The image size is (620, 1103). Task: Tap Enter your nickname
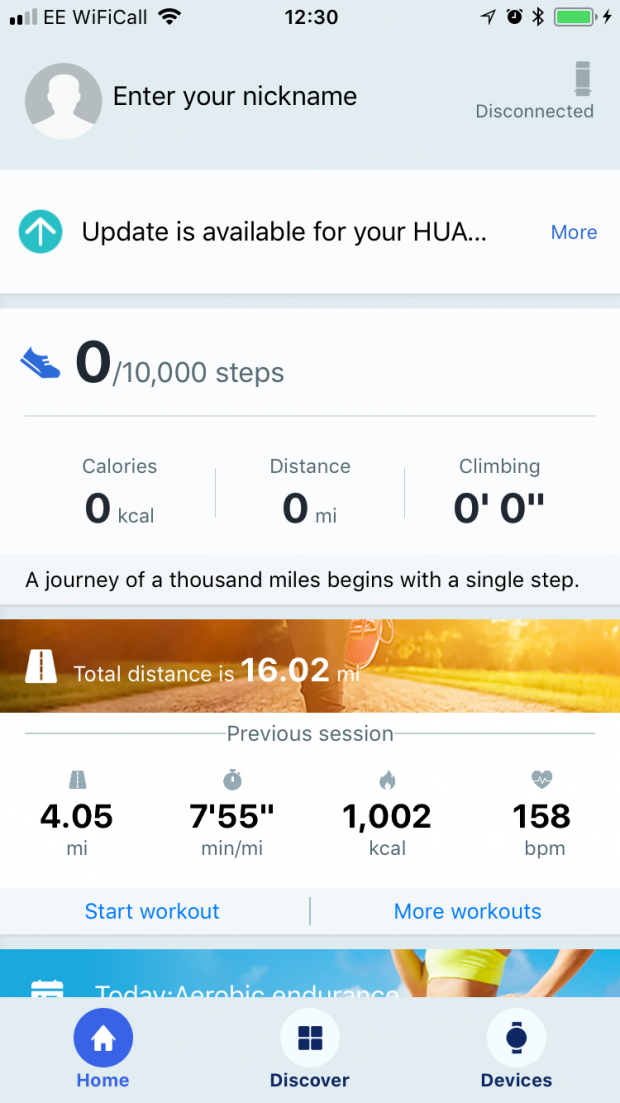[235, 96]
